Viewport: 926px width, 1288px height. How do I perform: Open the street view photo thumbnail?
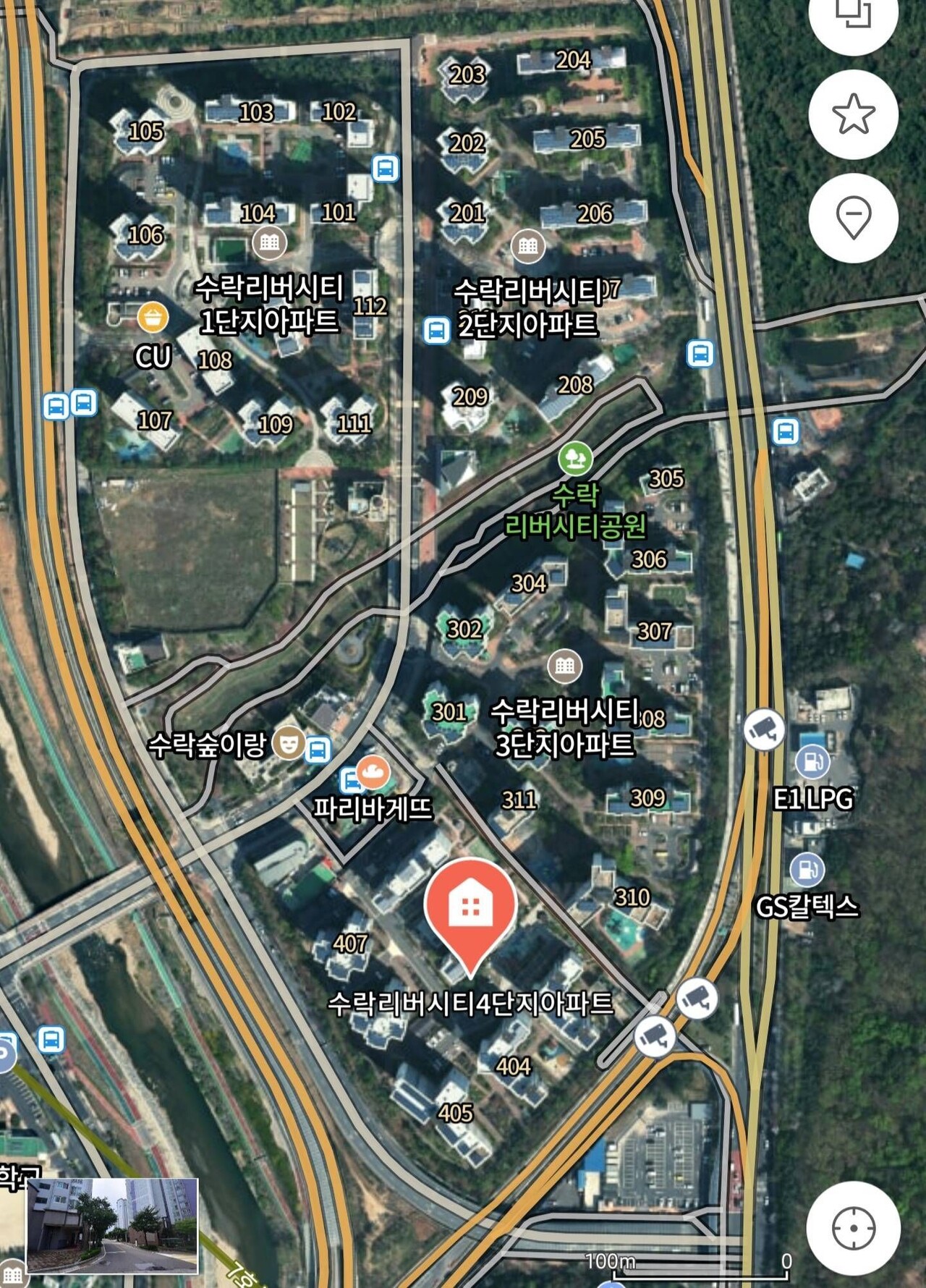[x=112, y=1226]
